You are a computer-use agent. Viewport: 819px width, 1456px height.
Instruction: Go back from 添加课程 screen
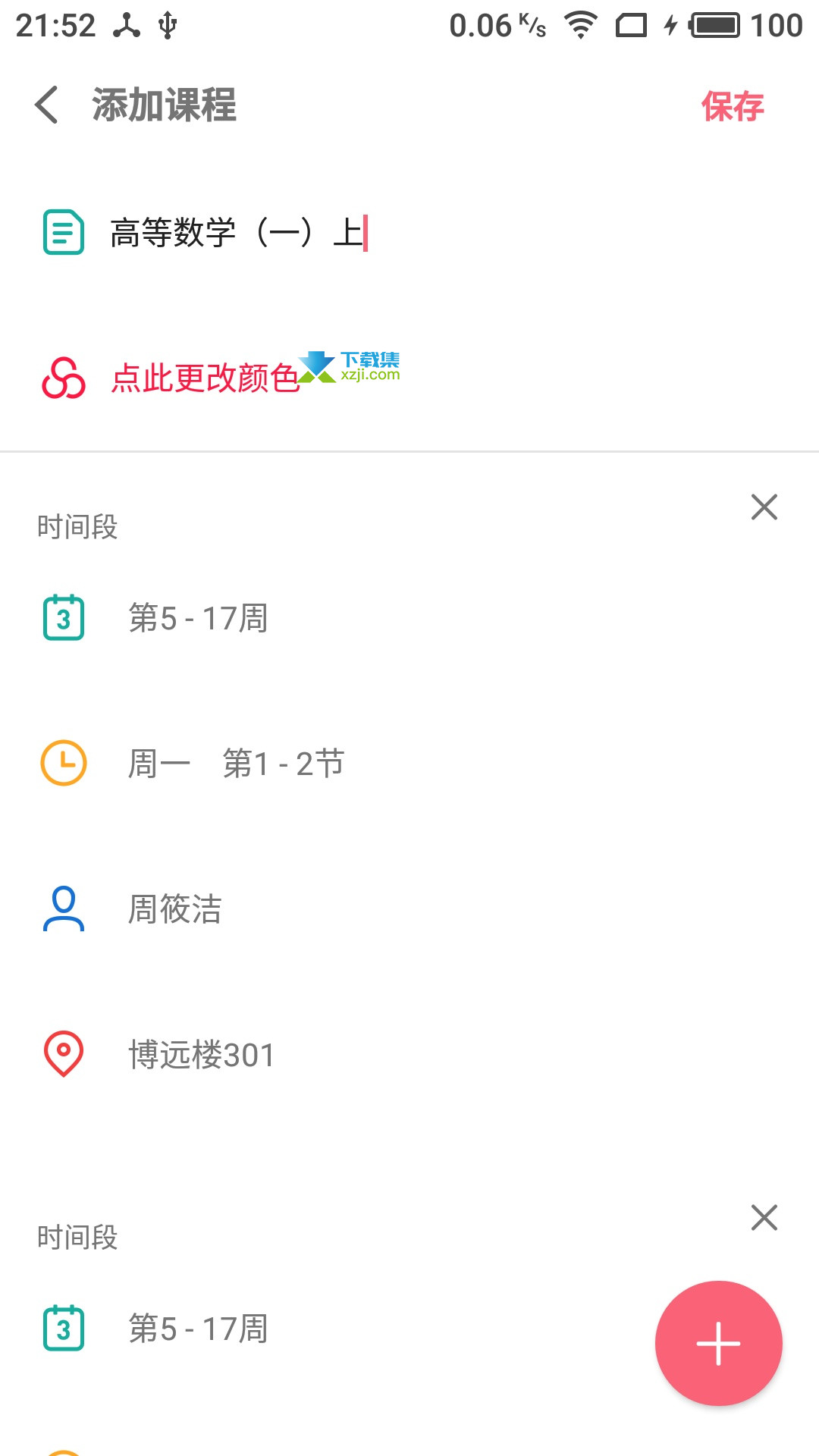coord(47,105)
